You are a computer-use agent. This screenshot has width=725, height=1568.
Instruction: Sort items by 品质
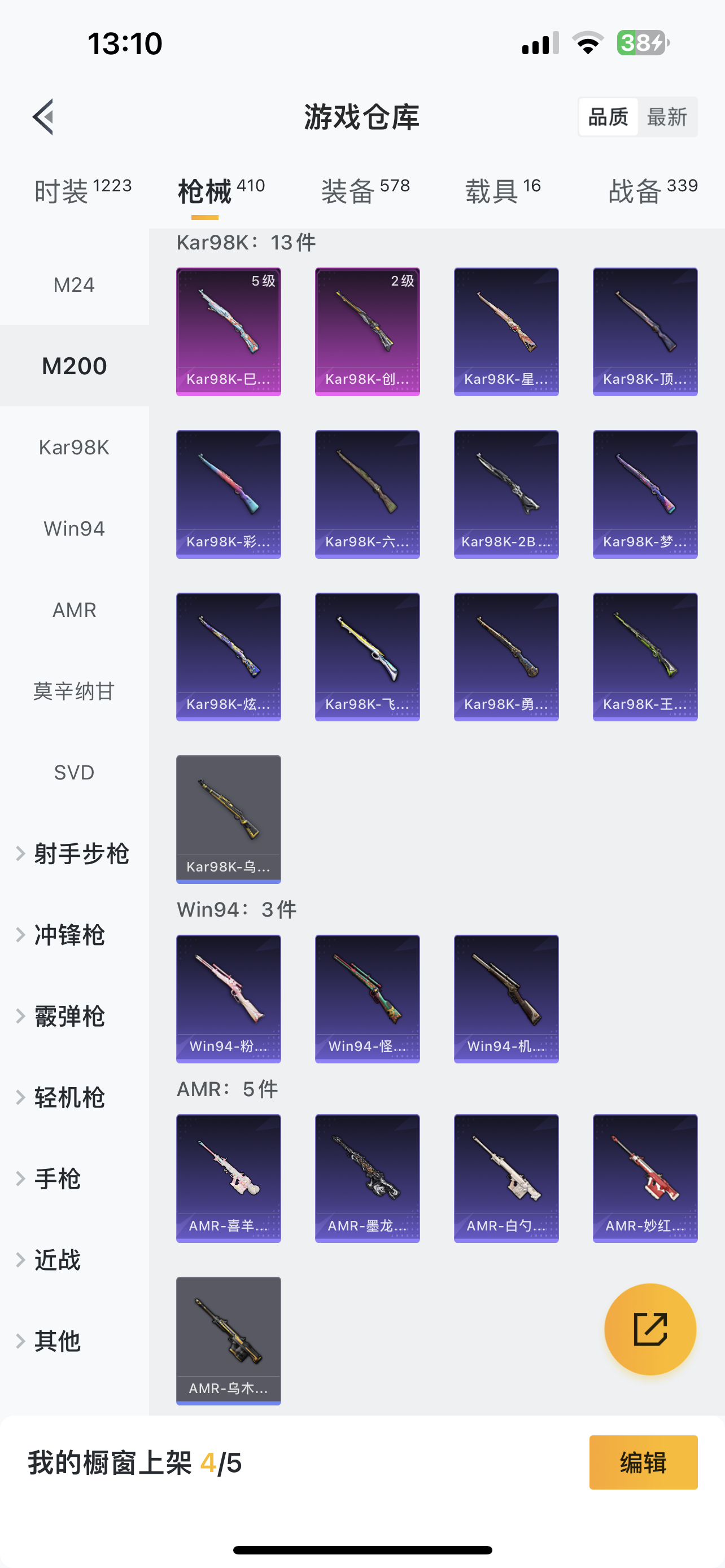[608, 117]
